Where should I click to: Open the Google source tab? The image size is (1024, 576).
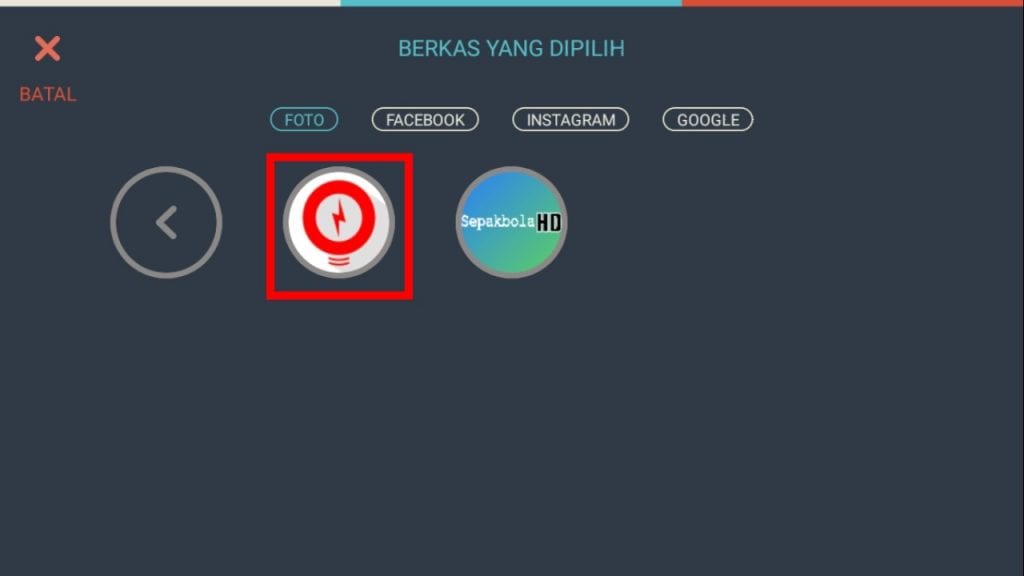pos(707,120)
